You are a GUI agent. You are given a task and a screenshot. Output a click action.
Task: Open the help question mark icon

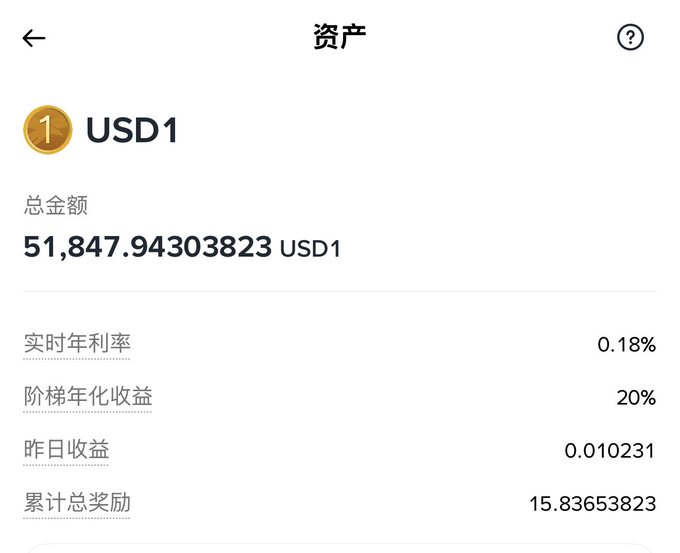tap(630, 38)
